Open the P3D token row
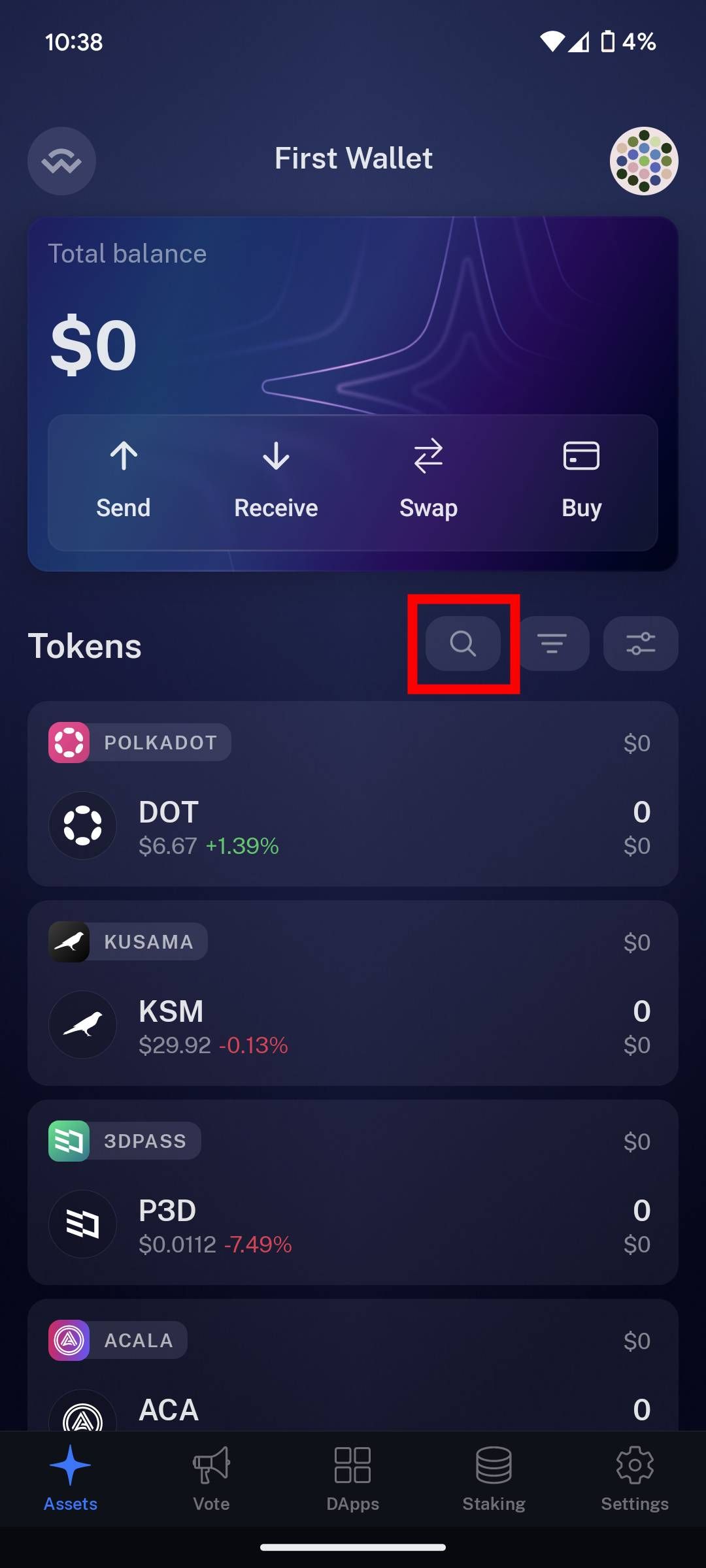 [x=353, y=1226]
